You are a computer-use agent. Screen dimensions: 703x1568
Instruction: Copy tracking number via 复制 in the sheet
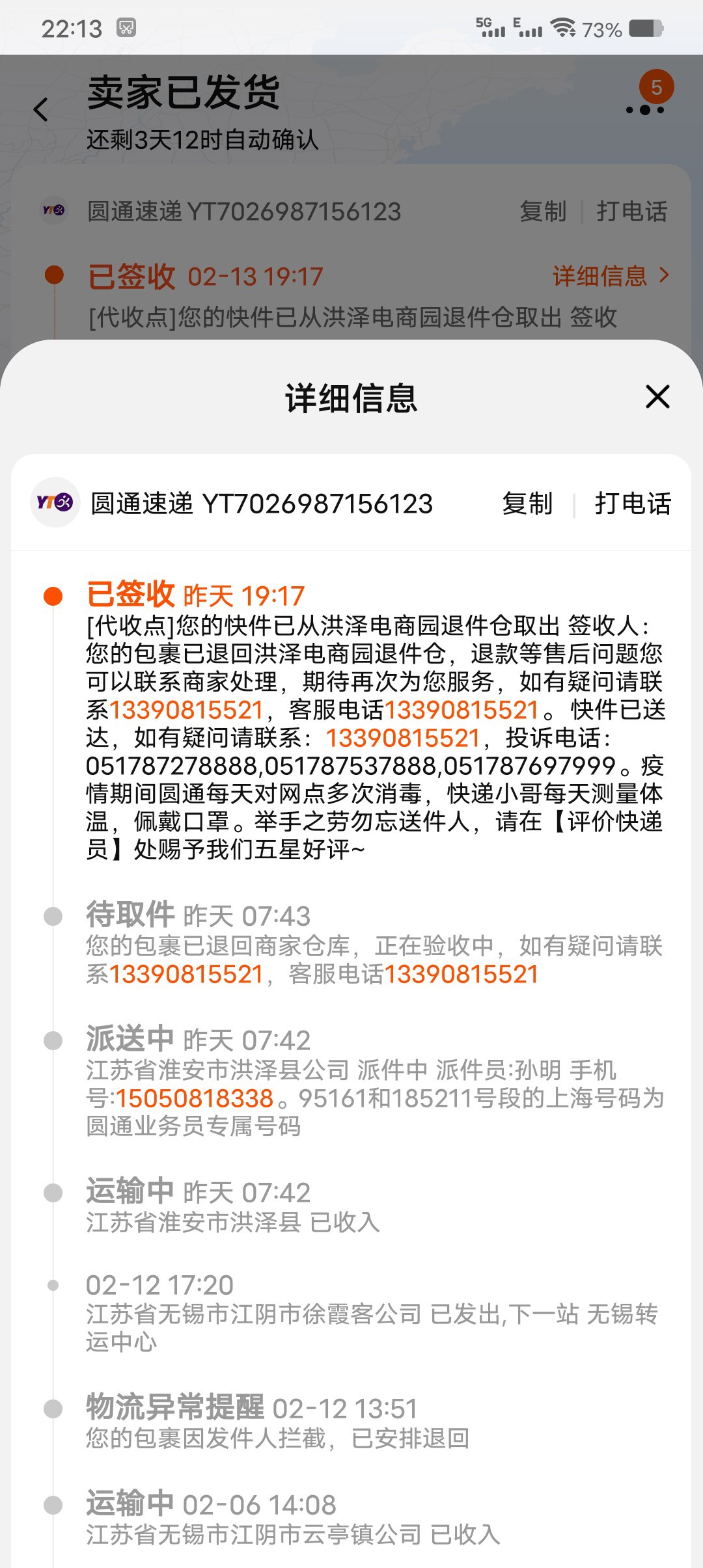pos(527,504)
